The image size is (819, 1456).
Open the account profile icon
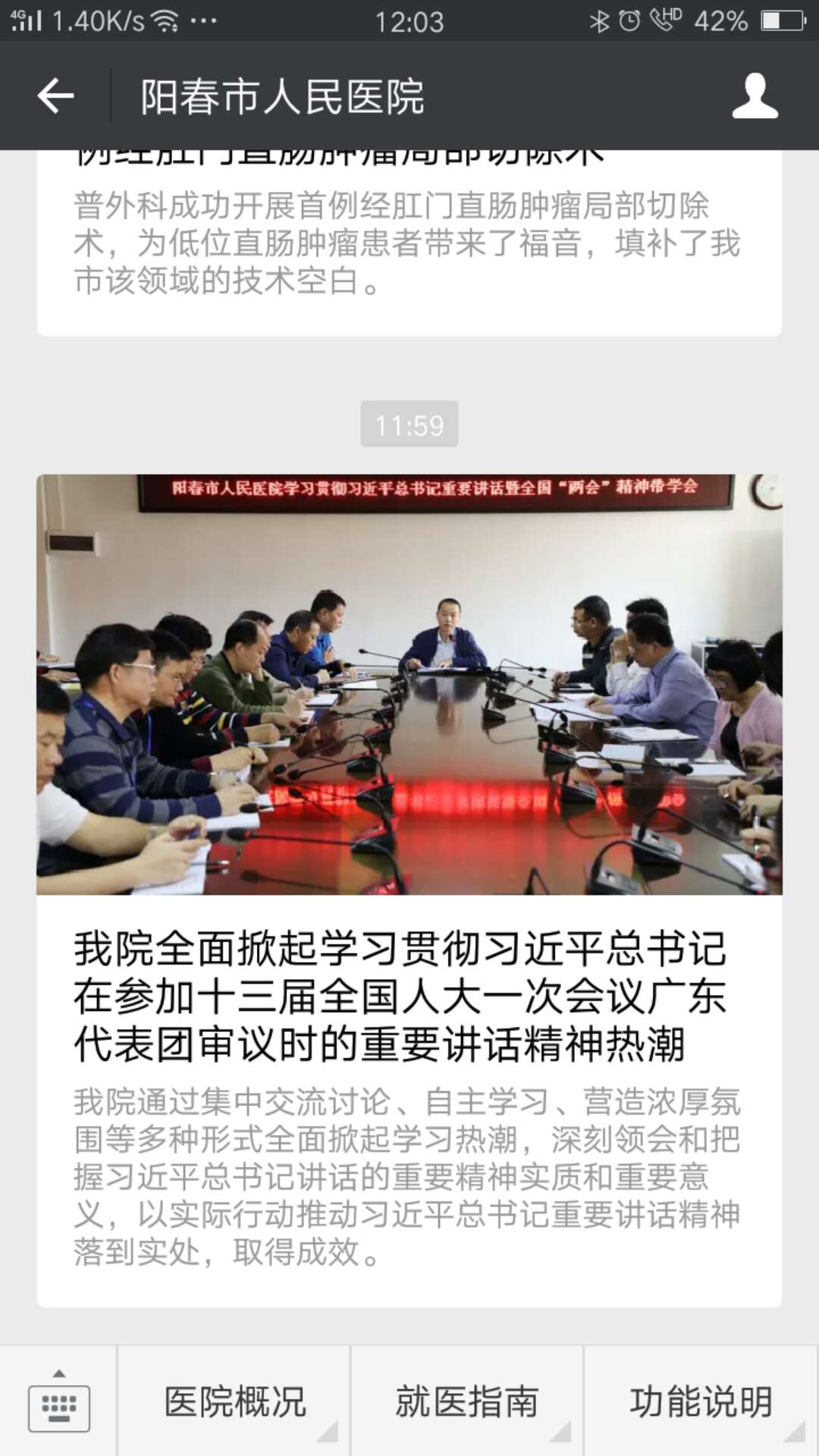tap(754, 96)
